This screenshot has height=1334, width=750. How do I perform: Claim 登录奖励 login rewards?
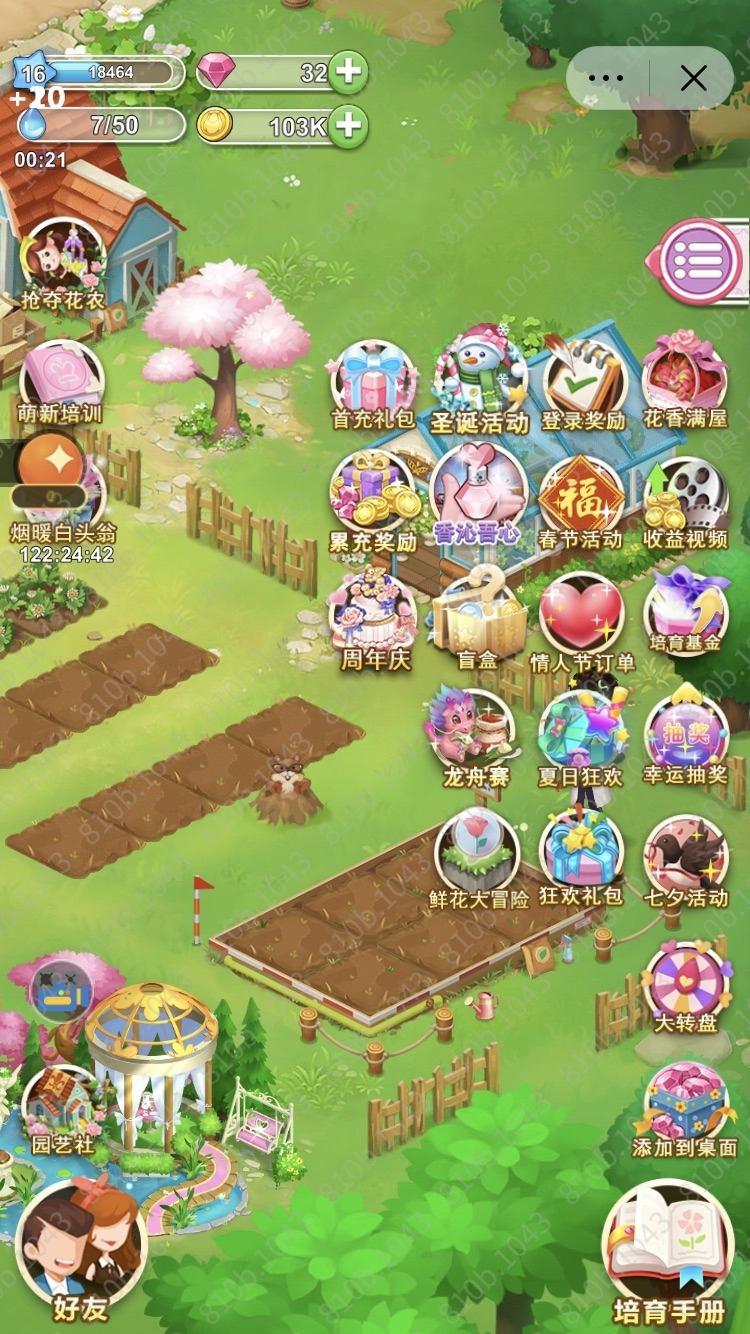point(584,382)
